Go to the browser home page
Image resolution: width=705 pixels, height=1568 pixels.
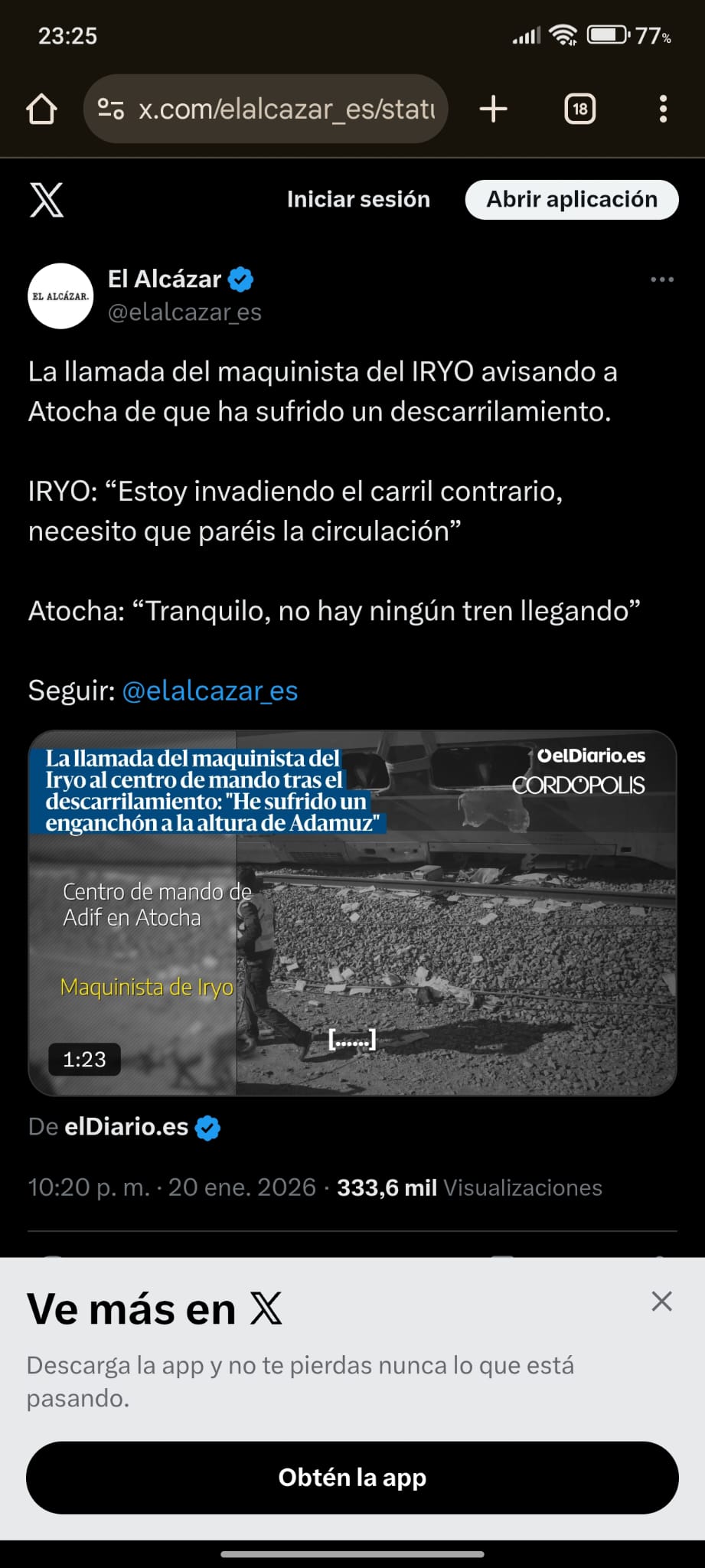tap(41, 109)
